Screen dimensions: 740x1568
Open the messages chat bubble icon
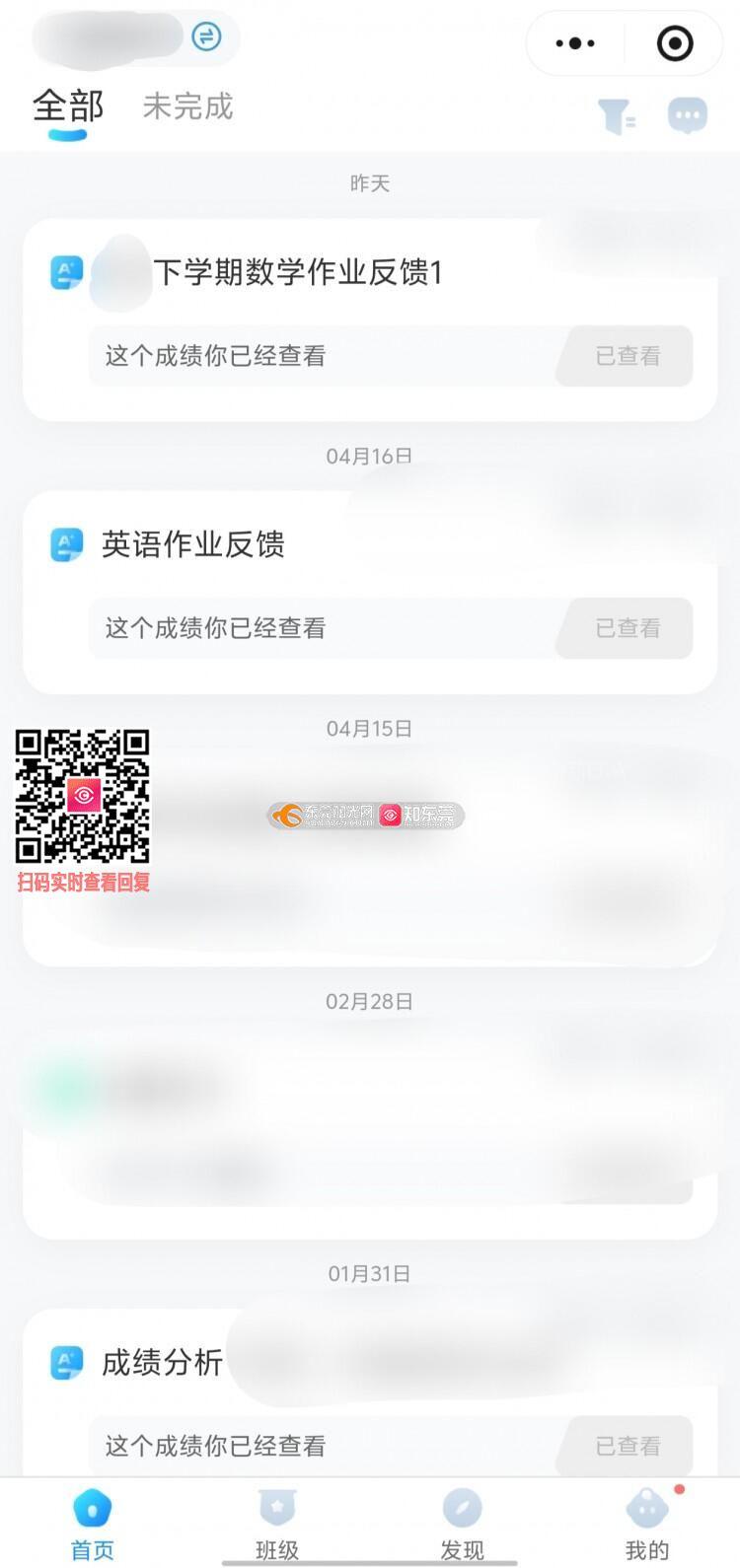coord(688,115)
